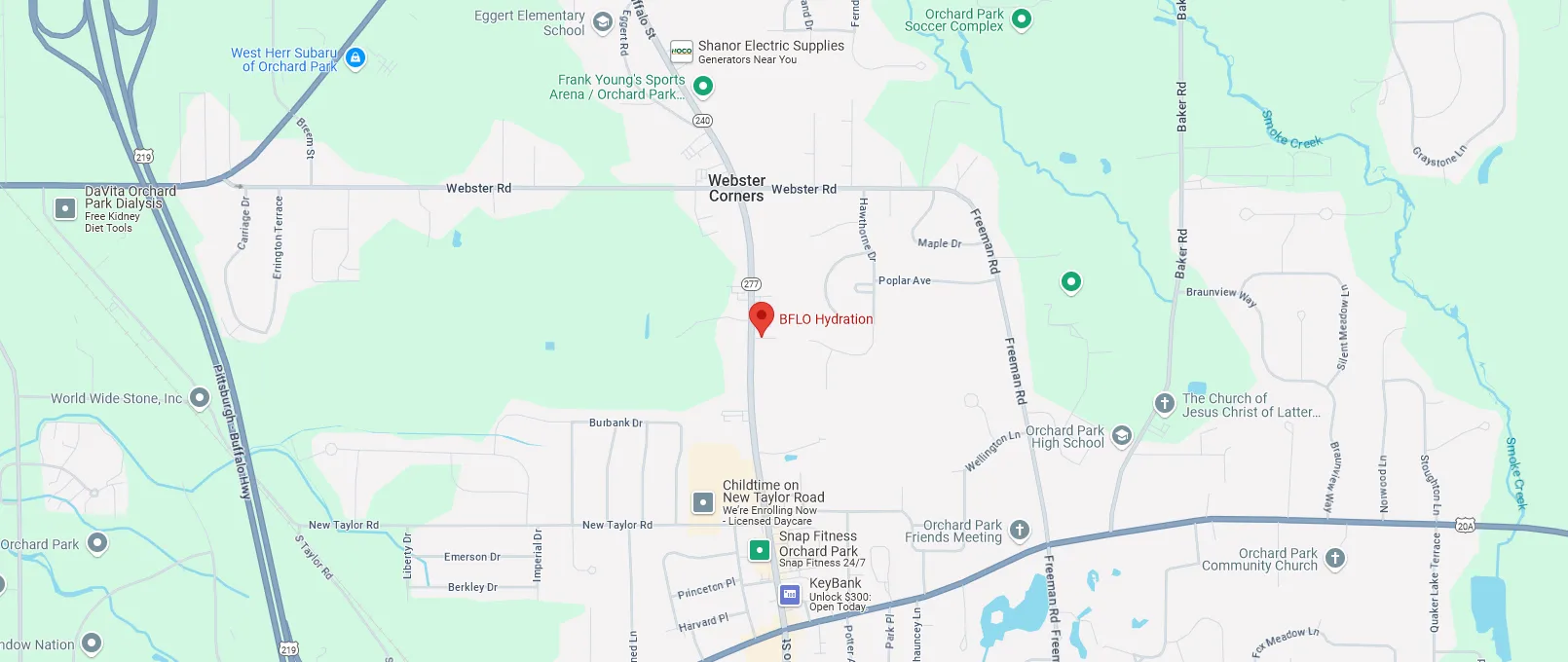The image size is (1568, 662).
Task: Open the KeyBank map marker
Action: click(790, 594)
